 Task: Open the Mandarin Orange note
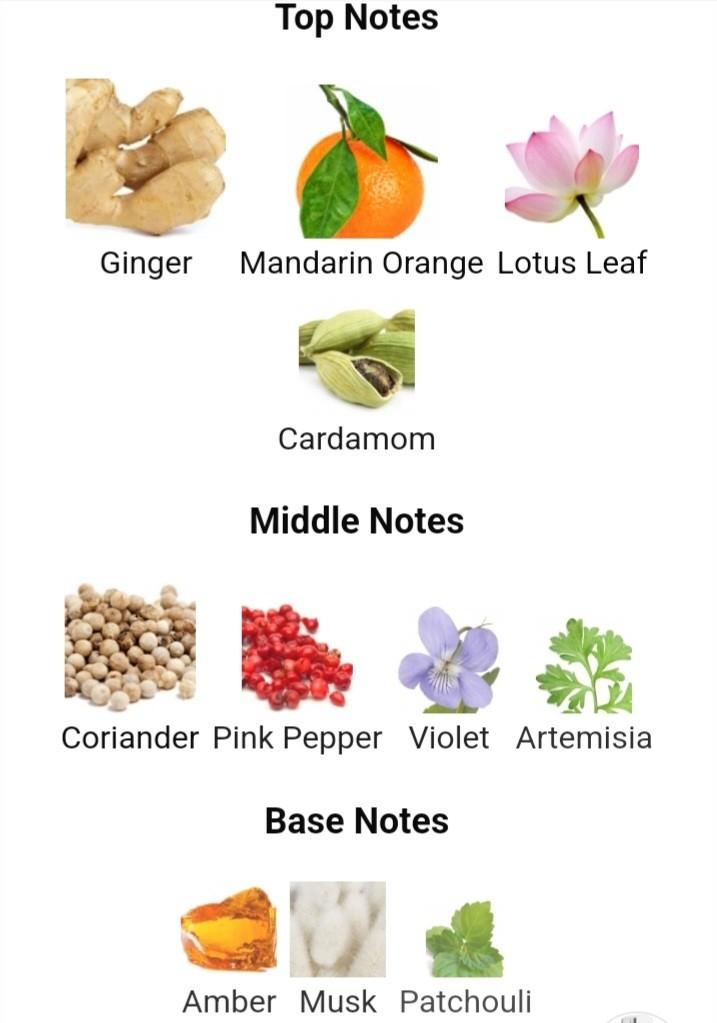(360, 160)
